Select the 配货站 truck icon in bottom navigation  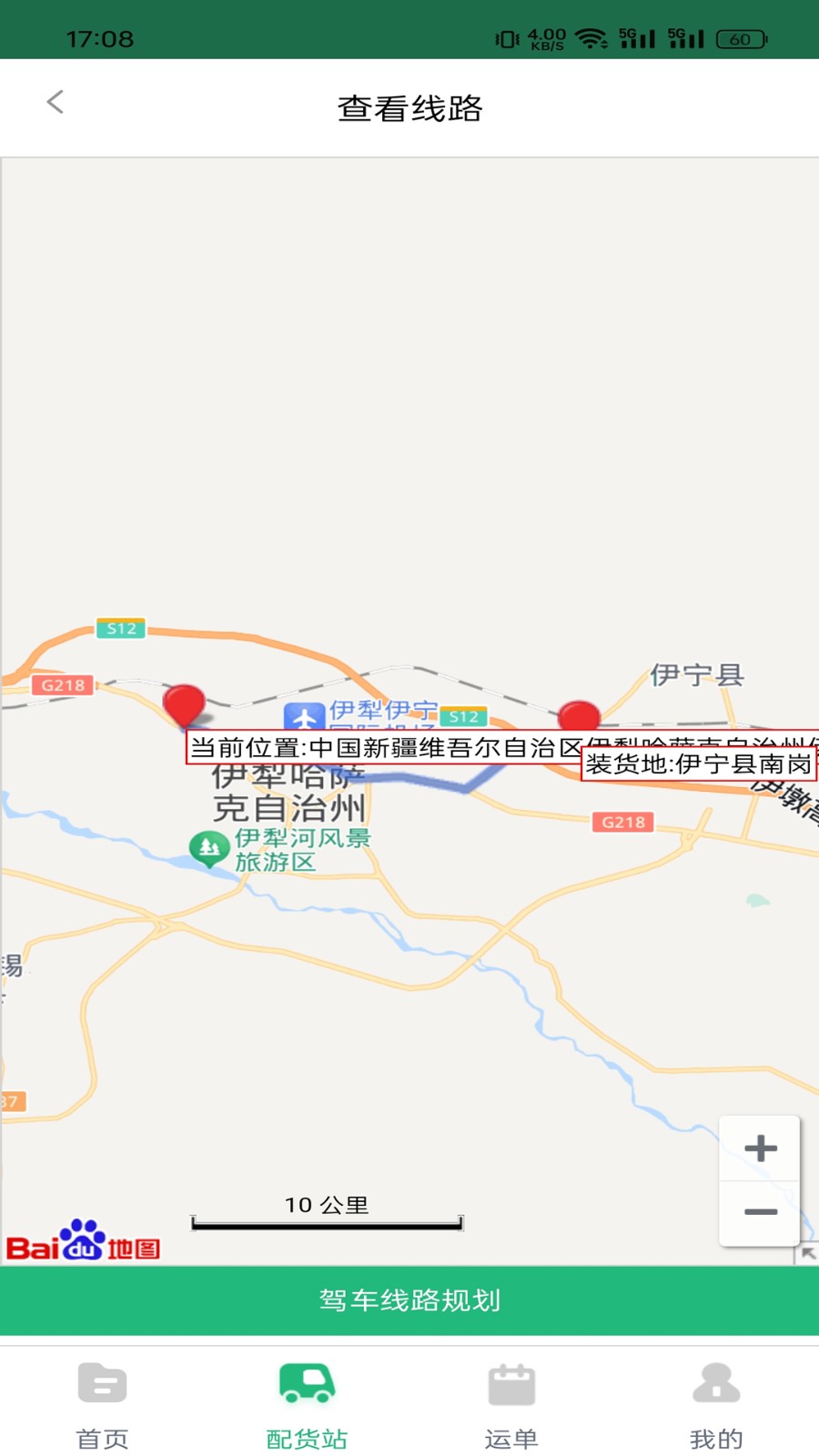click(x=307, y=1384)
